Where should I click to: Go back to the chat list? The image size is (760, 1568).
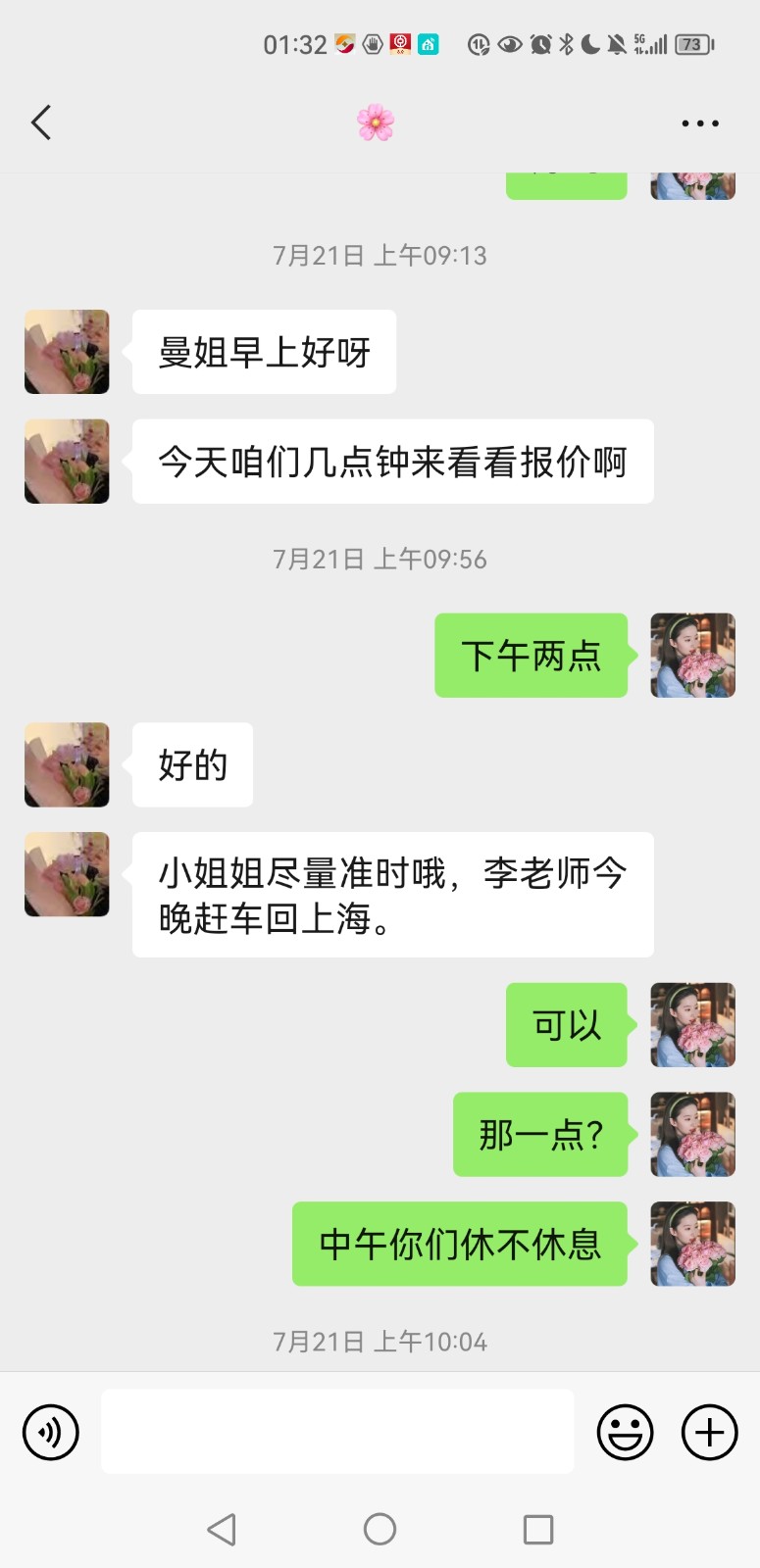41,122
